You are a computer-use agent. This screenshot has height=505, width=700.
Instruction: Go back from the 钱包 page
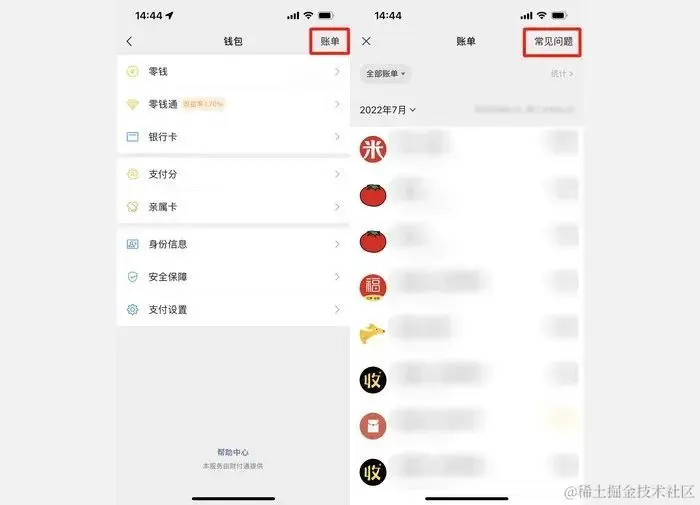coord(129,42)
